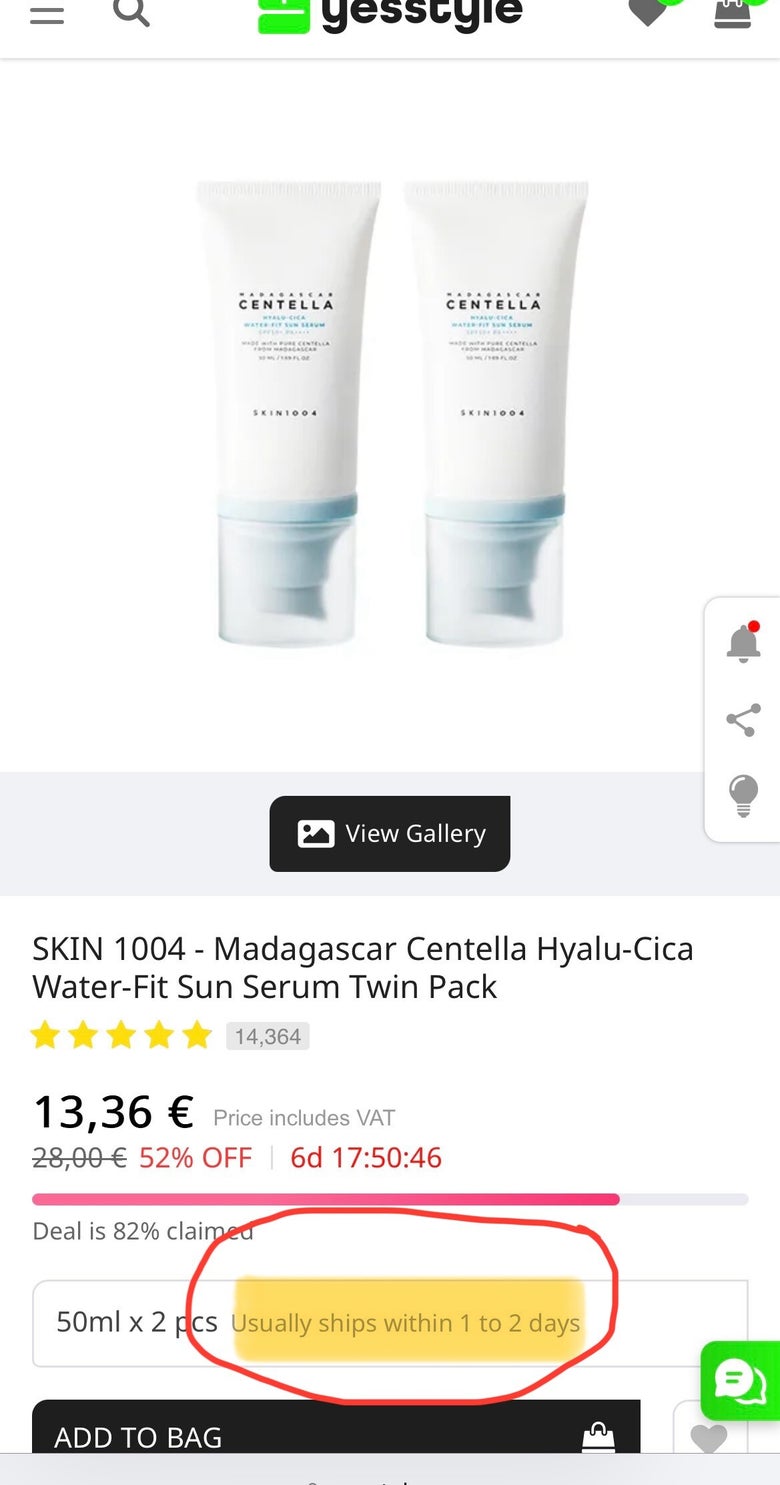Screen dimensions: 780x1485
Task: Open the search magnifier
Action: point(131,13)
